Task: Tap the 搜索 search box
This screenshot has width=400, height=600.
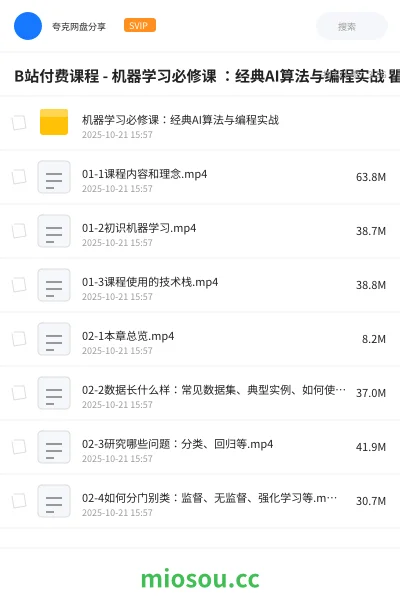Action: tap(351, 26)
